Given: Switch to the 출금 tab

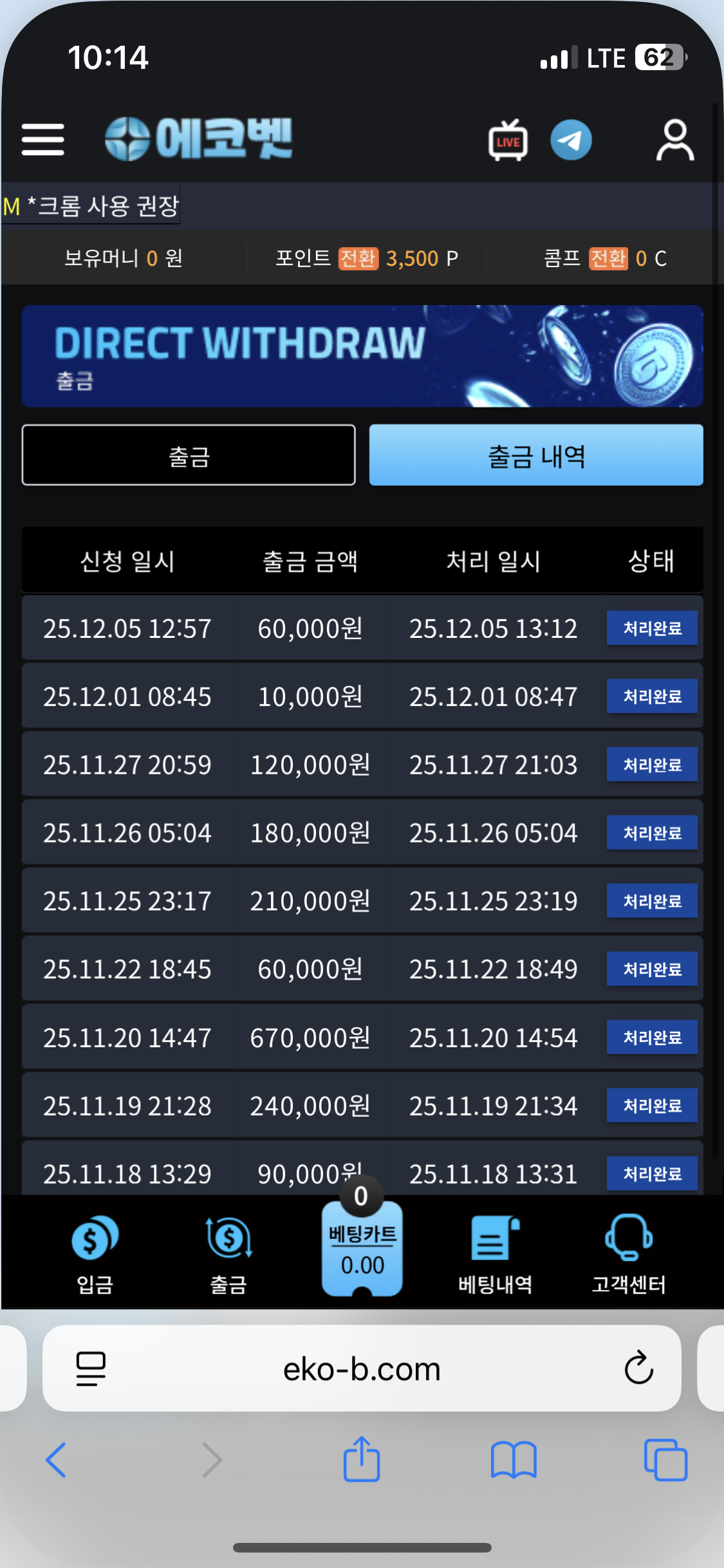Looking at the screenshot, I should 189,455.
